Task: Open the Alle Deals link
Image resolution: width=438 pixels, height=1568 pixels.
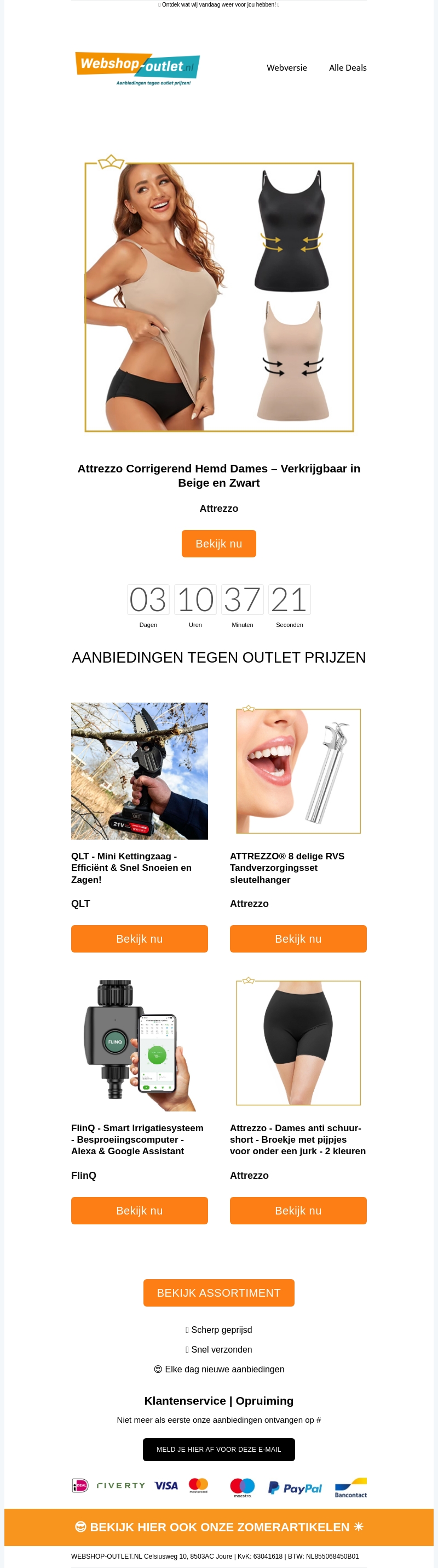Action: (x=347, y=67)
